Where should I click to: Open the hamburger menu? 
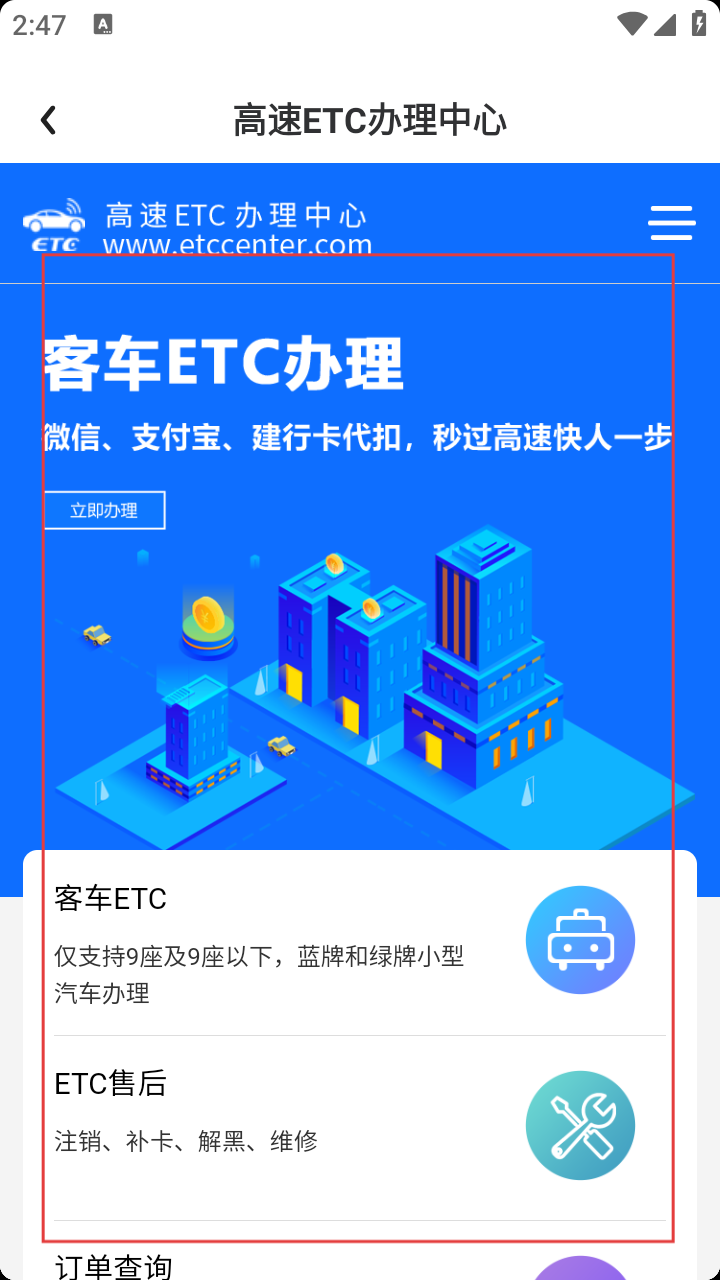click(x=671, y=222)
